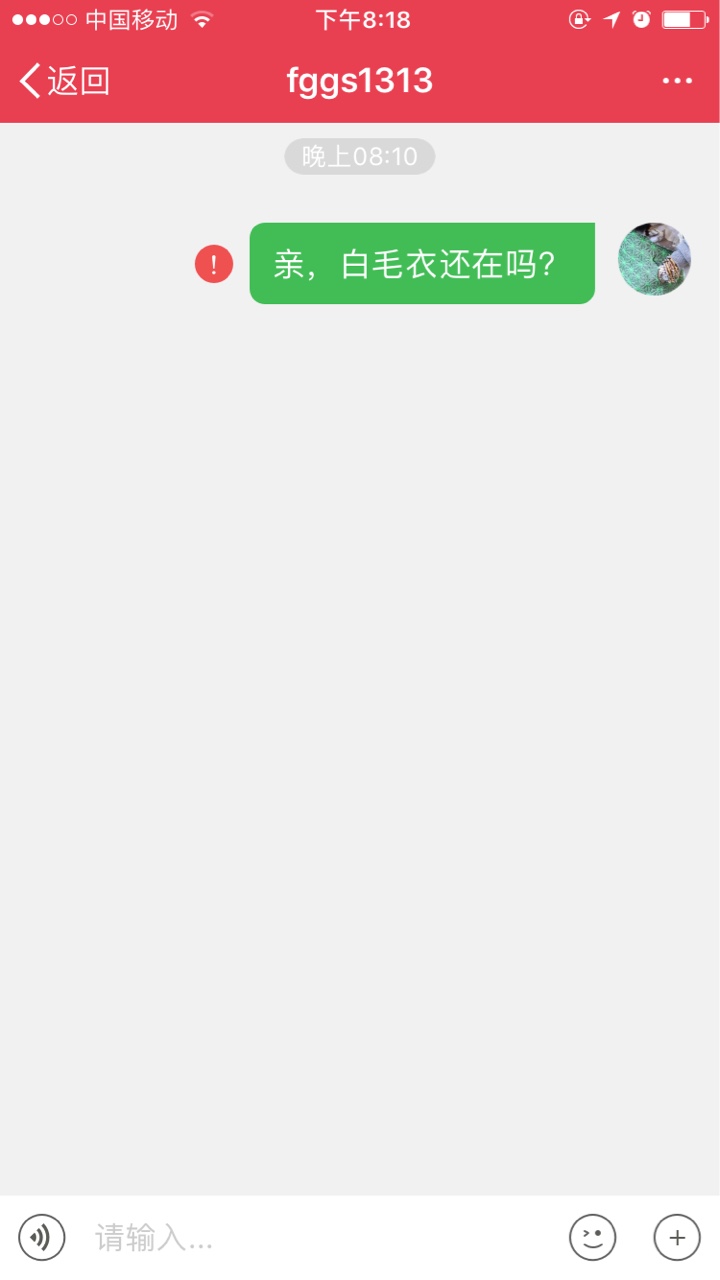This screenshot has height=1280, width=720.
Task: Open the sender's profile avatar
Action: pyautogui.click(x=654, y=259)
